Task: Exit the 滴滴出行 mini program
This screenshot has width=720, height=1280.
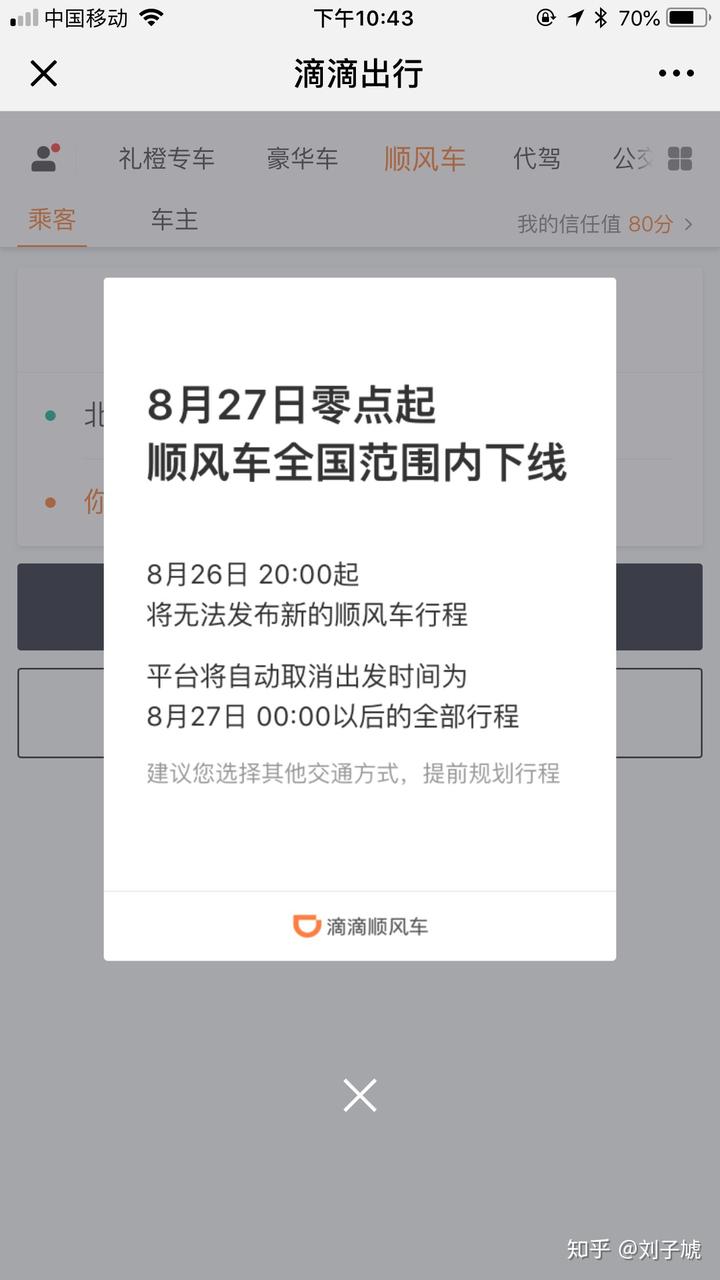Action: click(43, 73)
